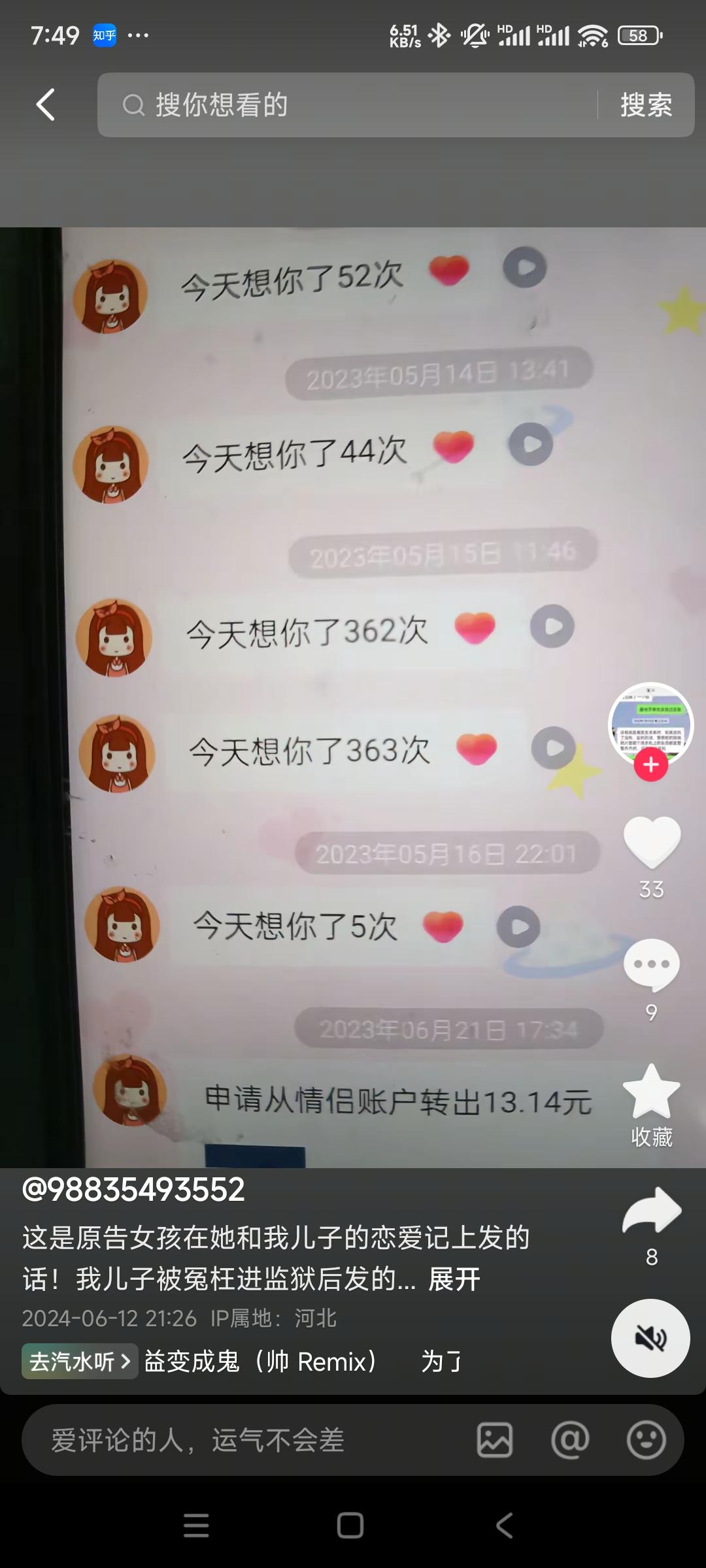Open the creator's profile avatar
706x1568 pixels.
click(650, 722)
